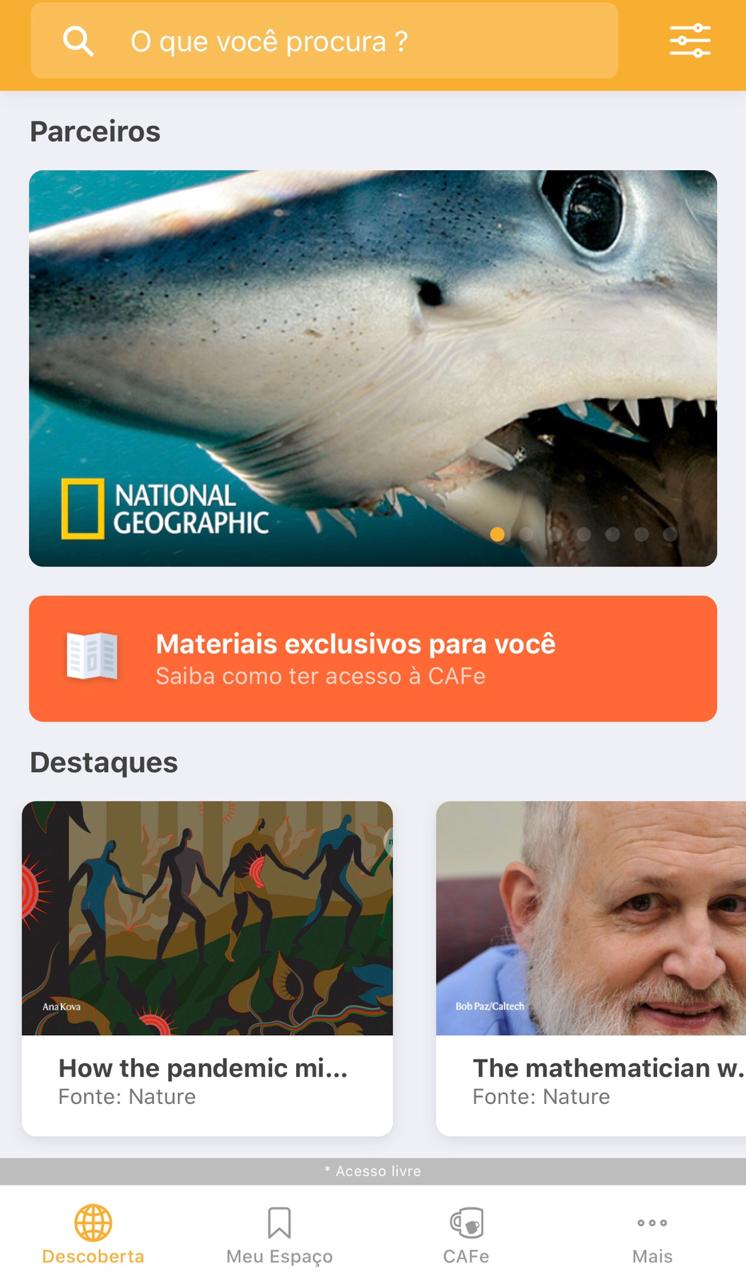Open the National Geographic partner banner
Viewport: 746px width, 1280px height.
tap(372, 367)
